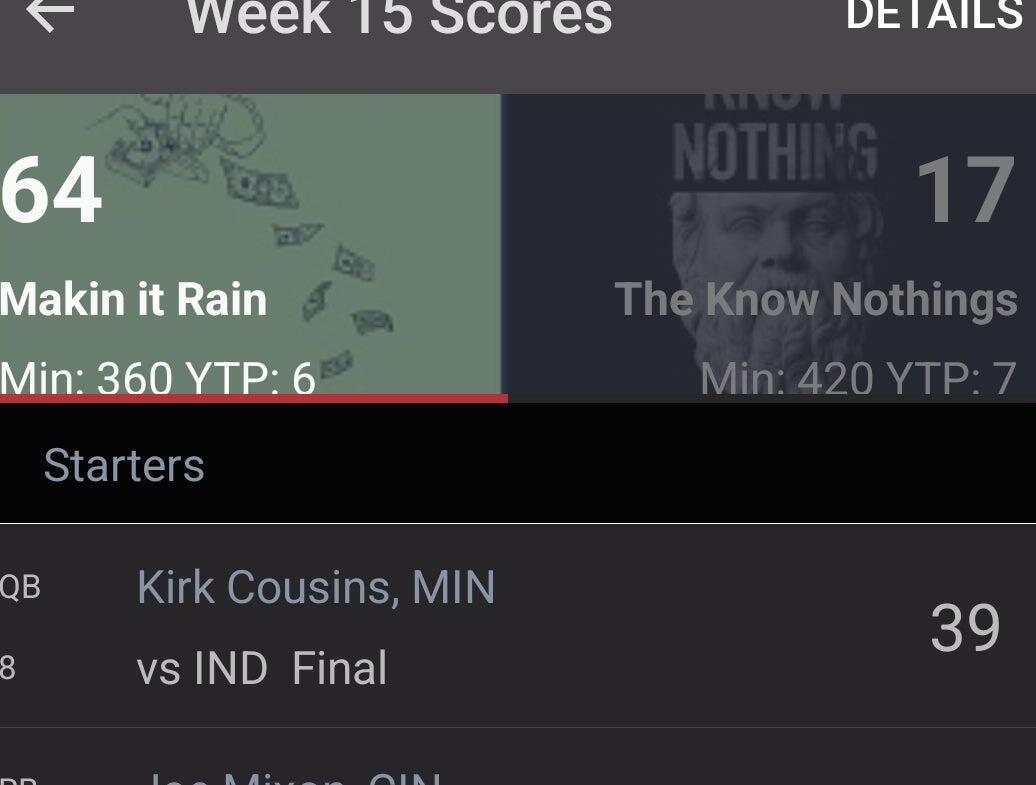Switch to The Know Nothings team
This screenshot has width=1036, height=785.
tap(770, 248)
